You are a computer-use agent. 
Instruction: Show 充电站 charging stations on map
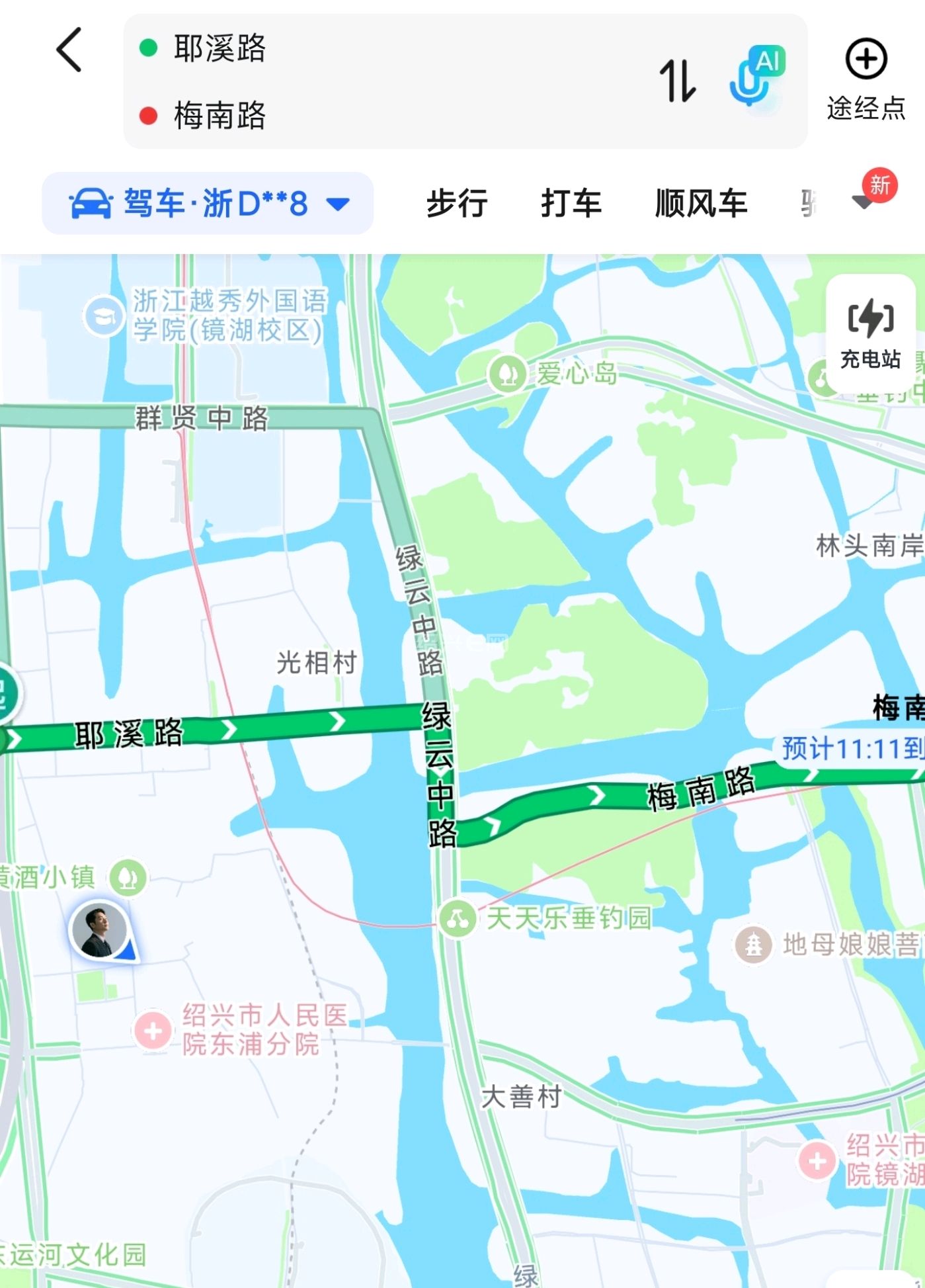point(870,334)
